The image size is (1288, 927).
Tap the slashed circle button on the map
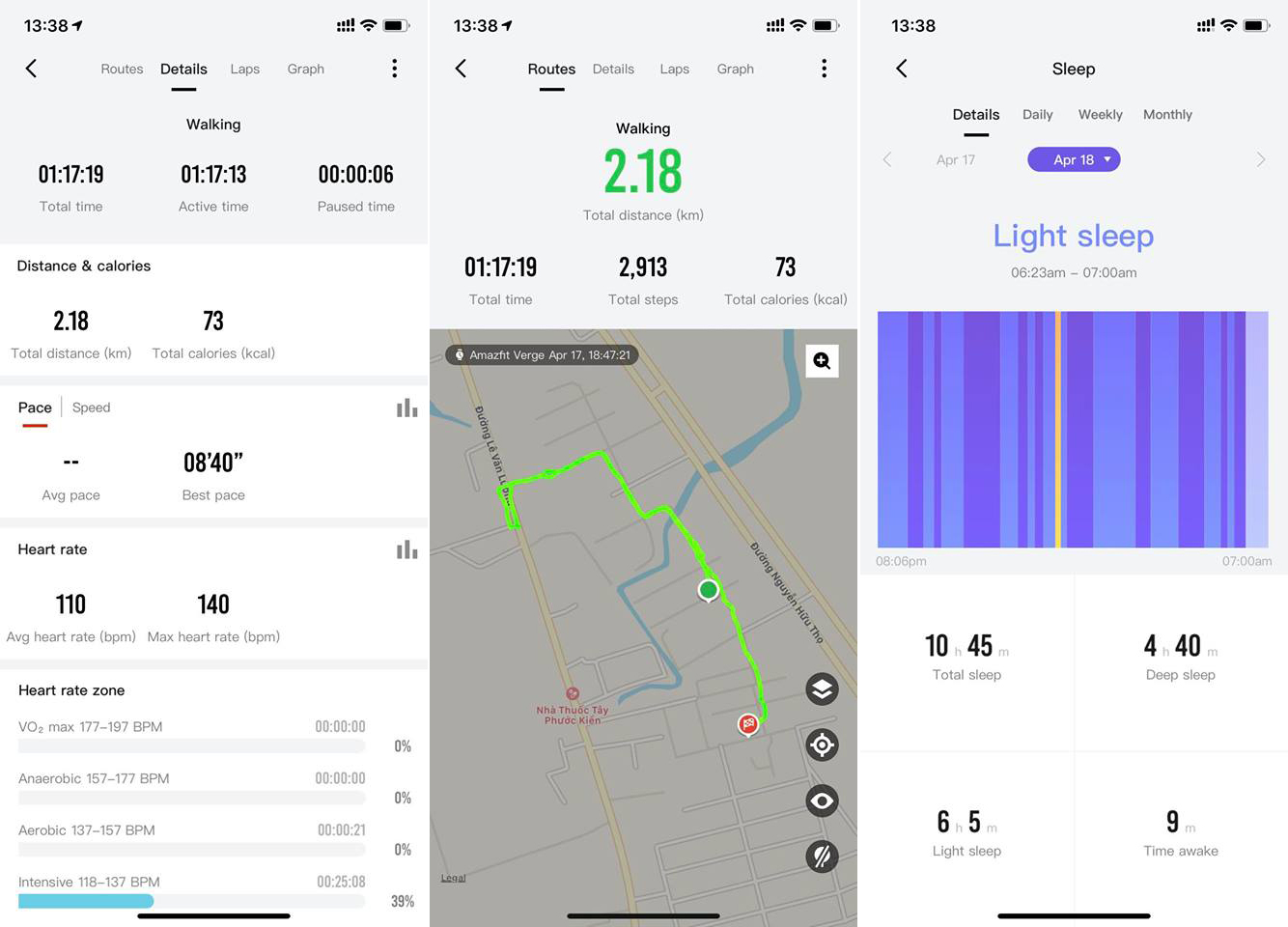tap(822, 857)
